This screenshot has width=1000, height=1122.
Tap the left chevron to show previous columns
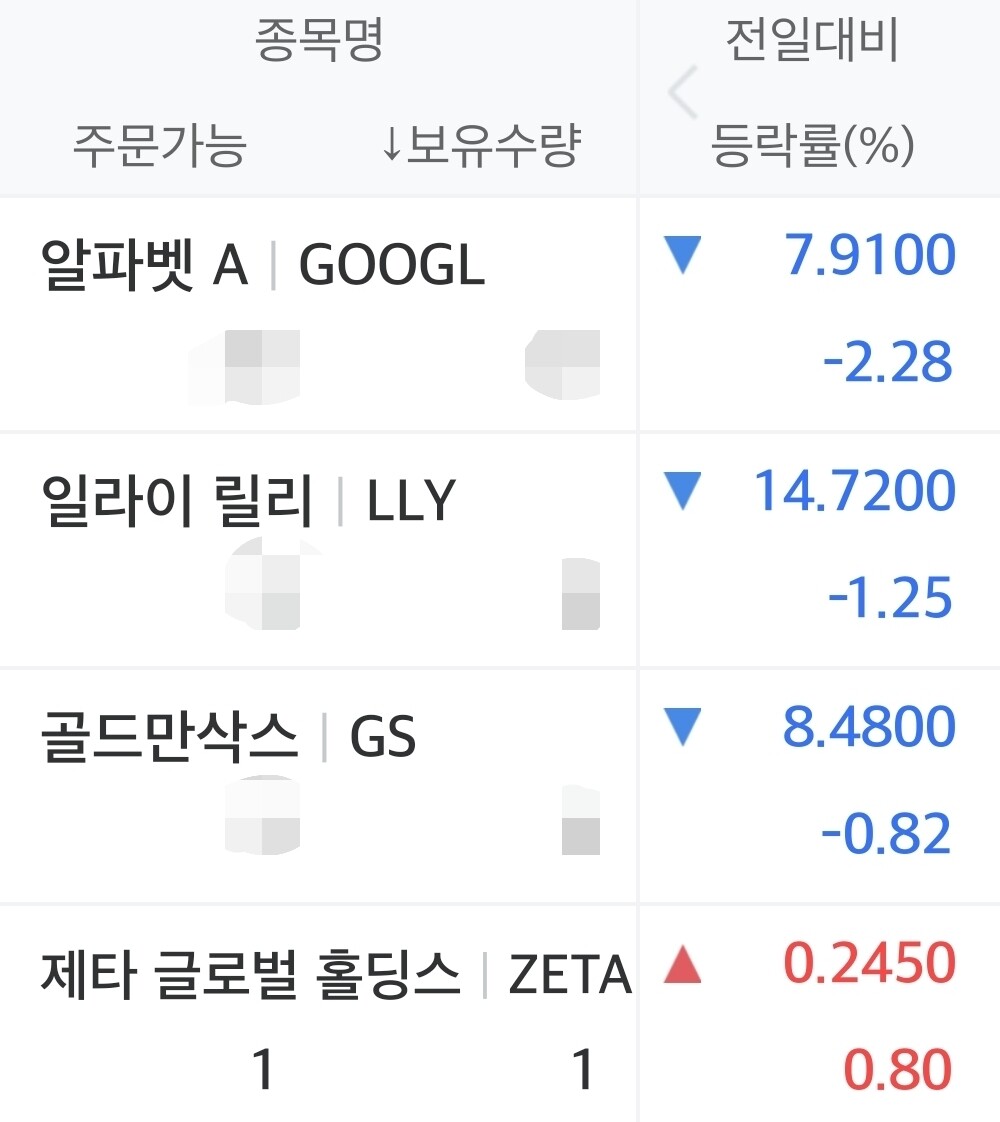coord(682,92)
